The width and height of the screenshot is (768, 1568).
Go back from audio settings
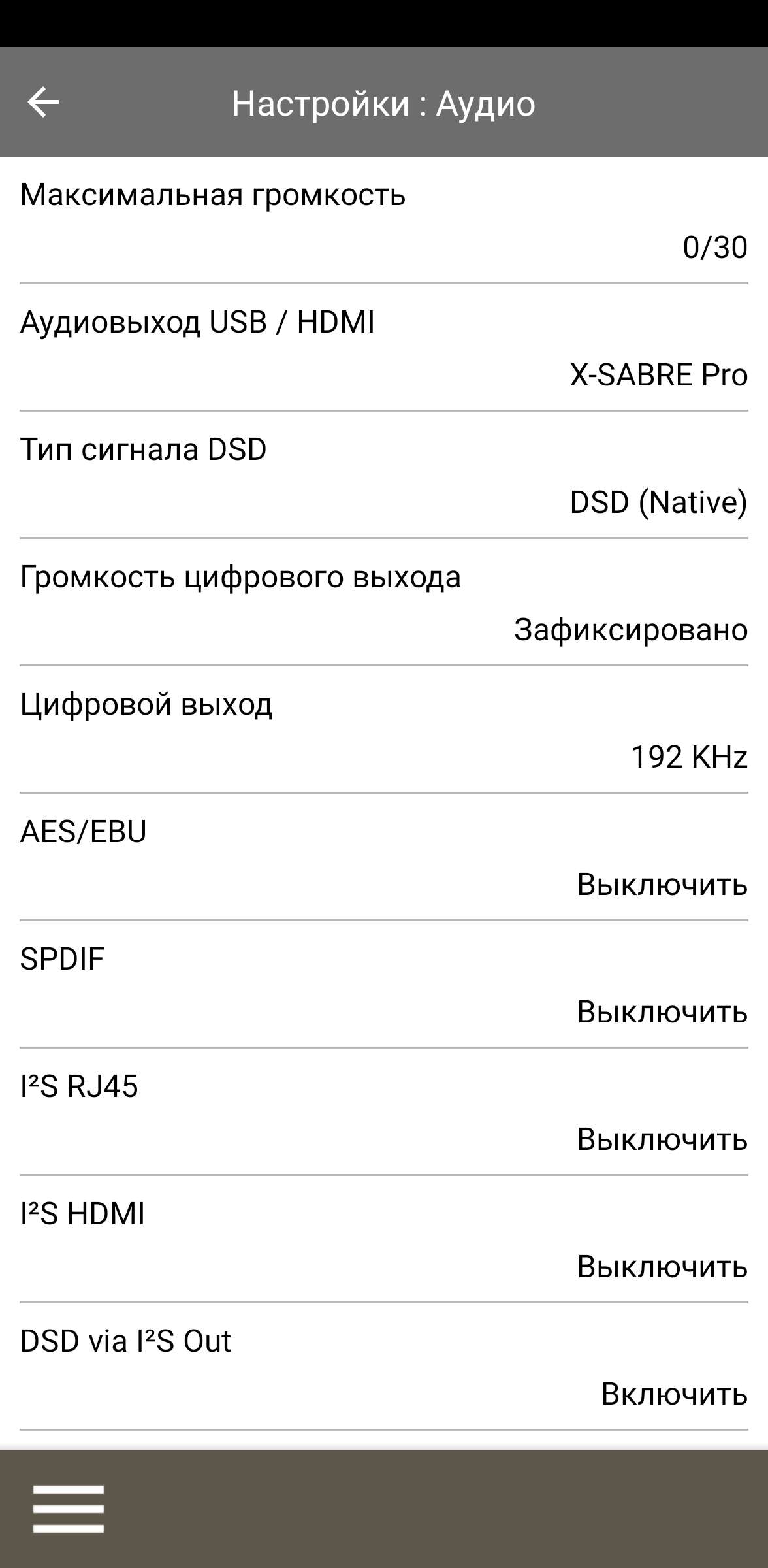(x=43, y=103)
